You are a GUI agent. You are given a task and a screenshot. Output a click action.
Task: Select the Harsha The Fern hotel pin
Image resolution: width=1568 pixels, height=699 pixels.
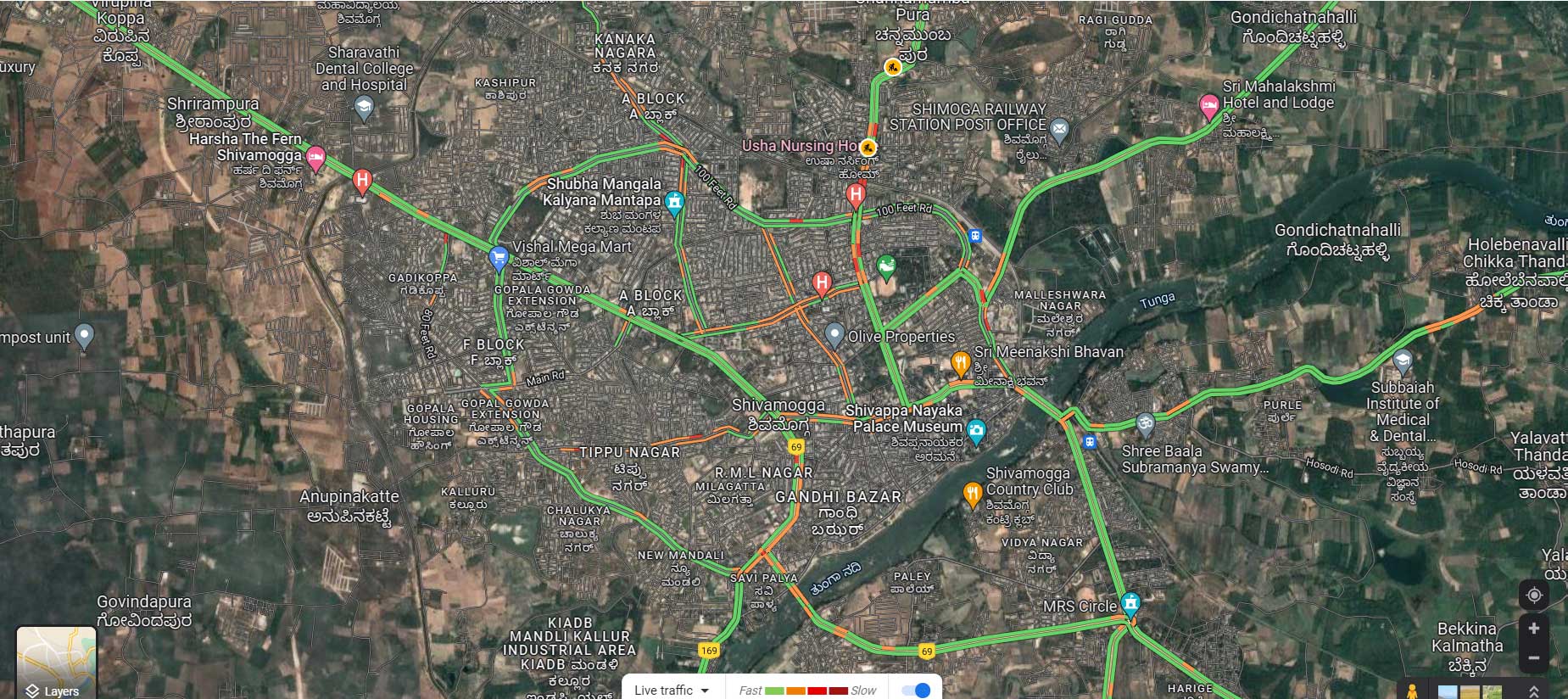point(315,157)
